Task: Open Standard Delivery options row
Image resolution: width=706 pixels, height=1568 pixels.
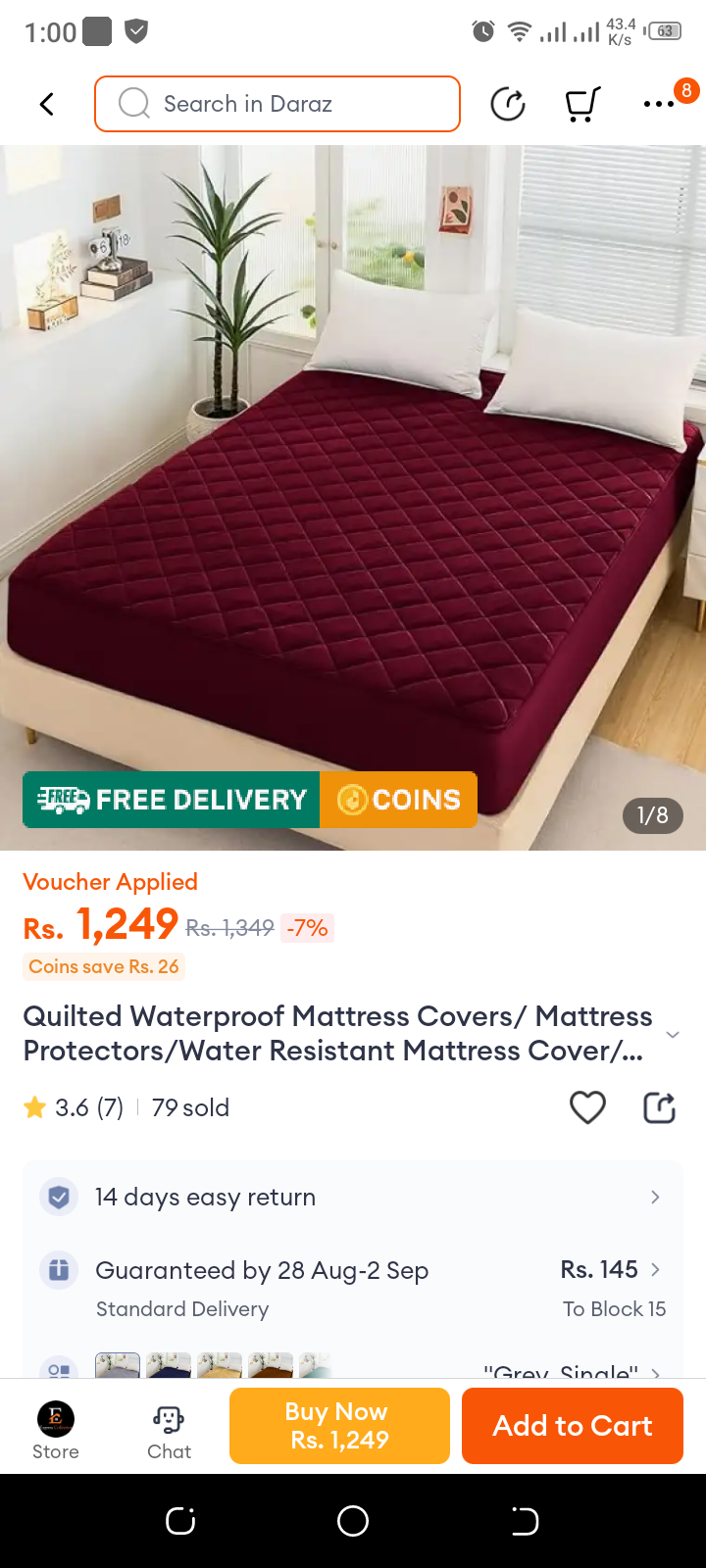Action: (353, 1288)
